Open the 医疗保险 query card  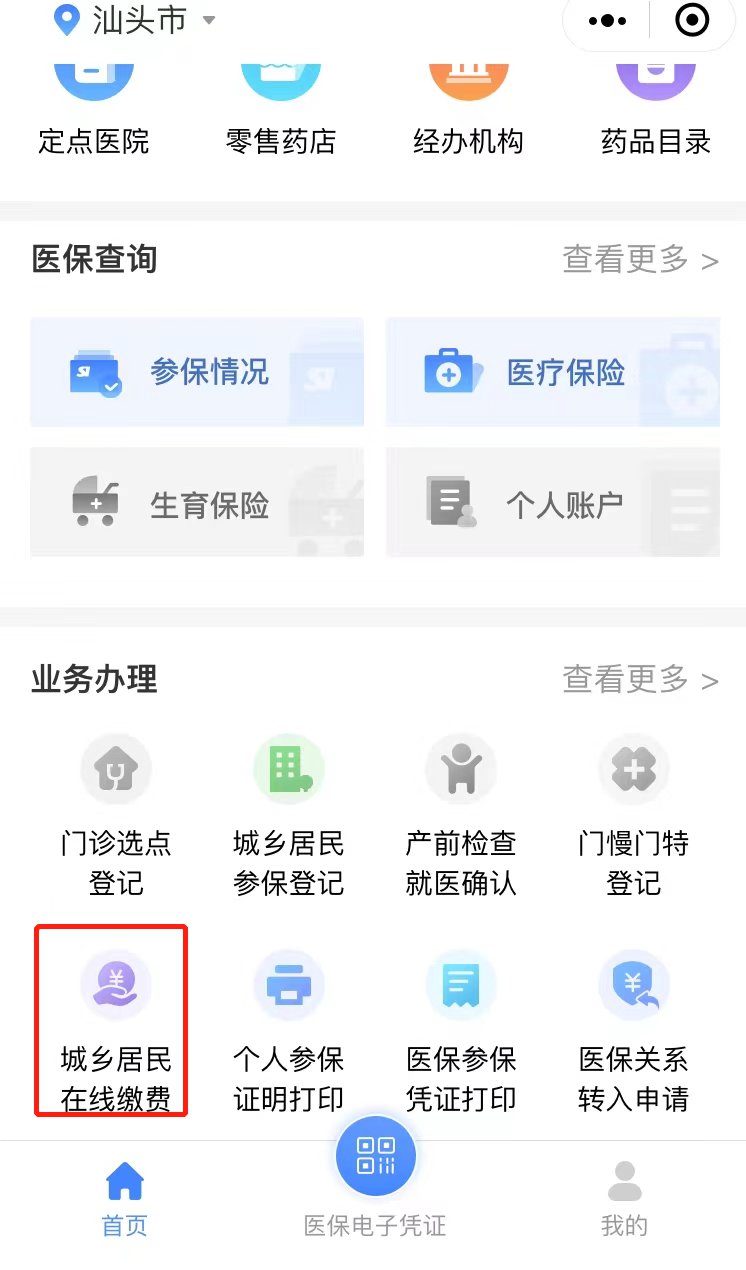553,372
